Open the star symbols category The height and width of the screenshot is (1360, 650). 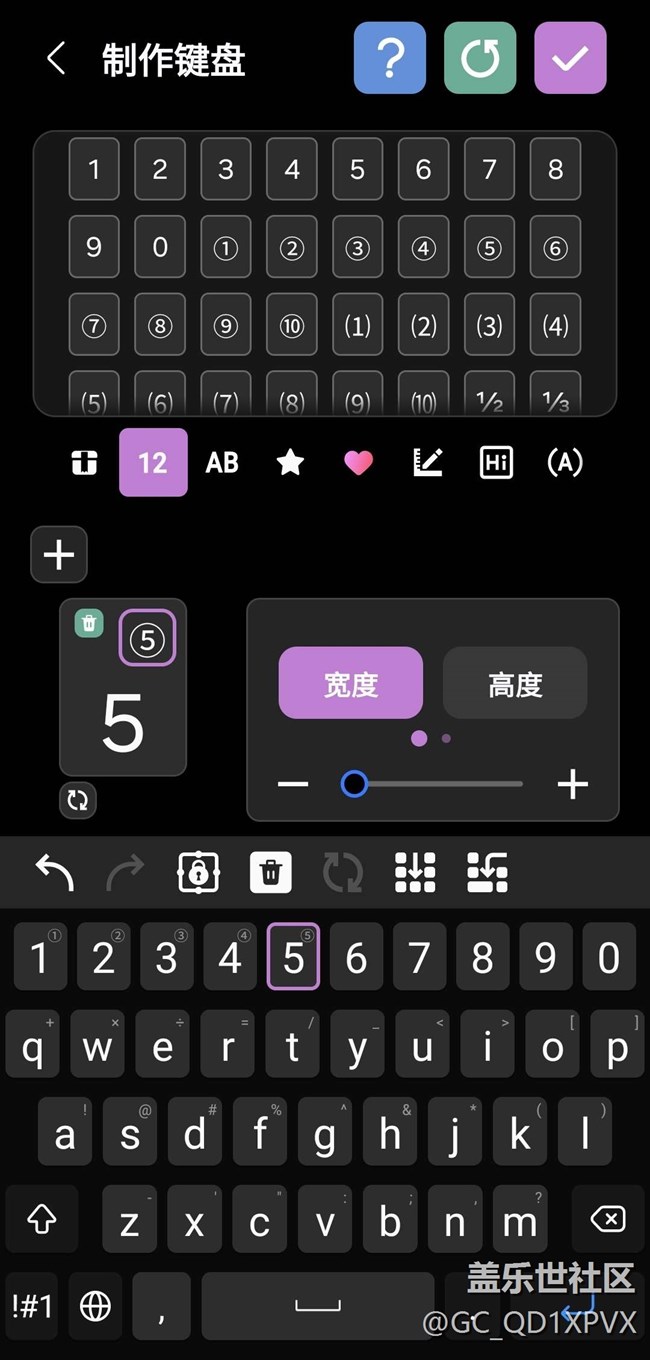290,462
